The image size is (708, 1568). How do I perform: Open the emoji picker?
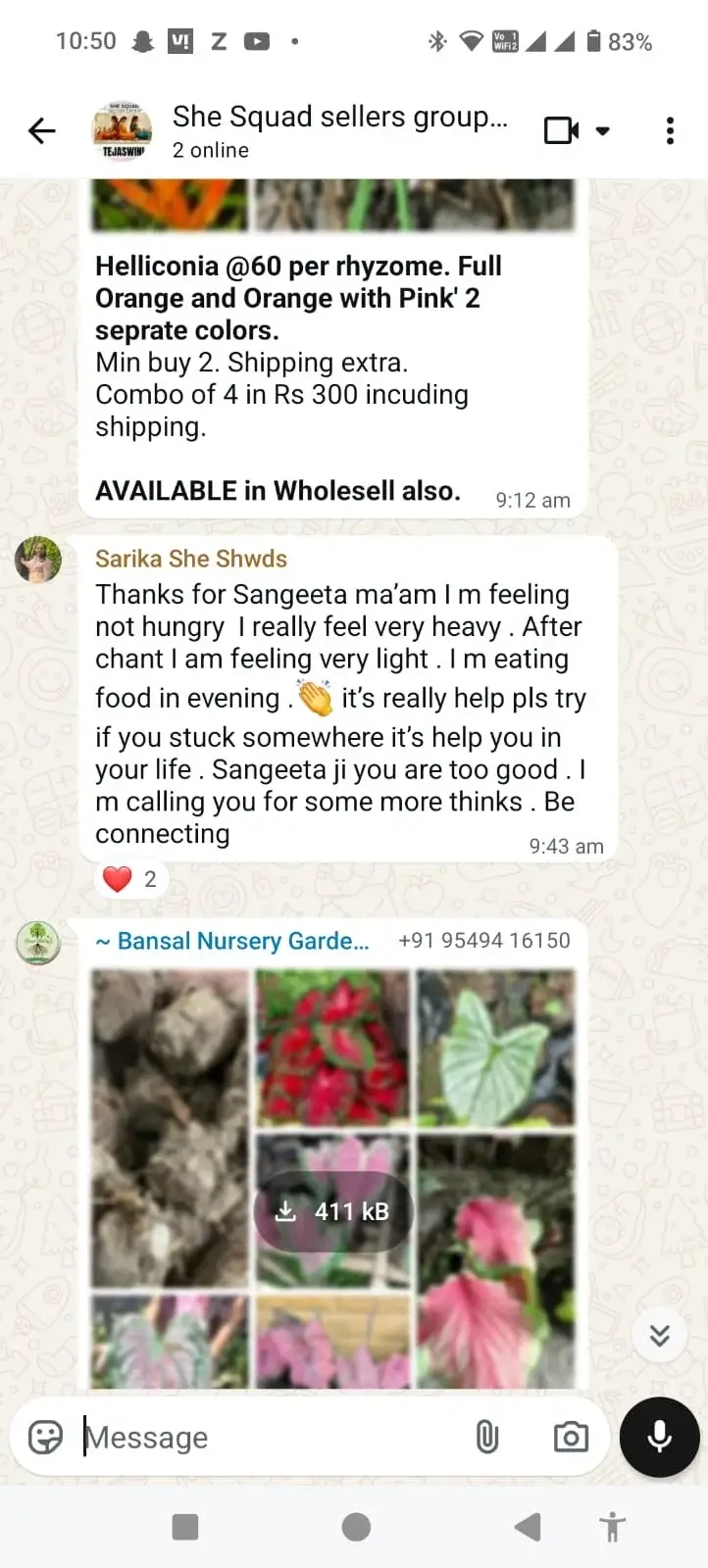(45, 1437)
